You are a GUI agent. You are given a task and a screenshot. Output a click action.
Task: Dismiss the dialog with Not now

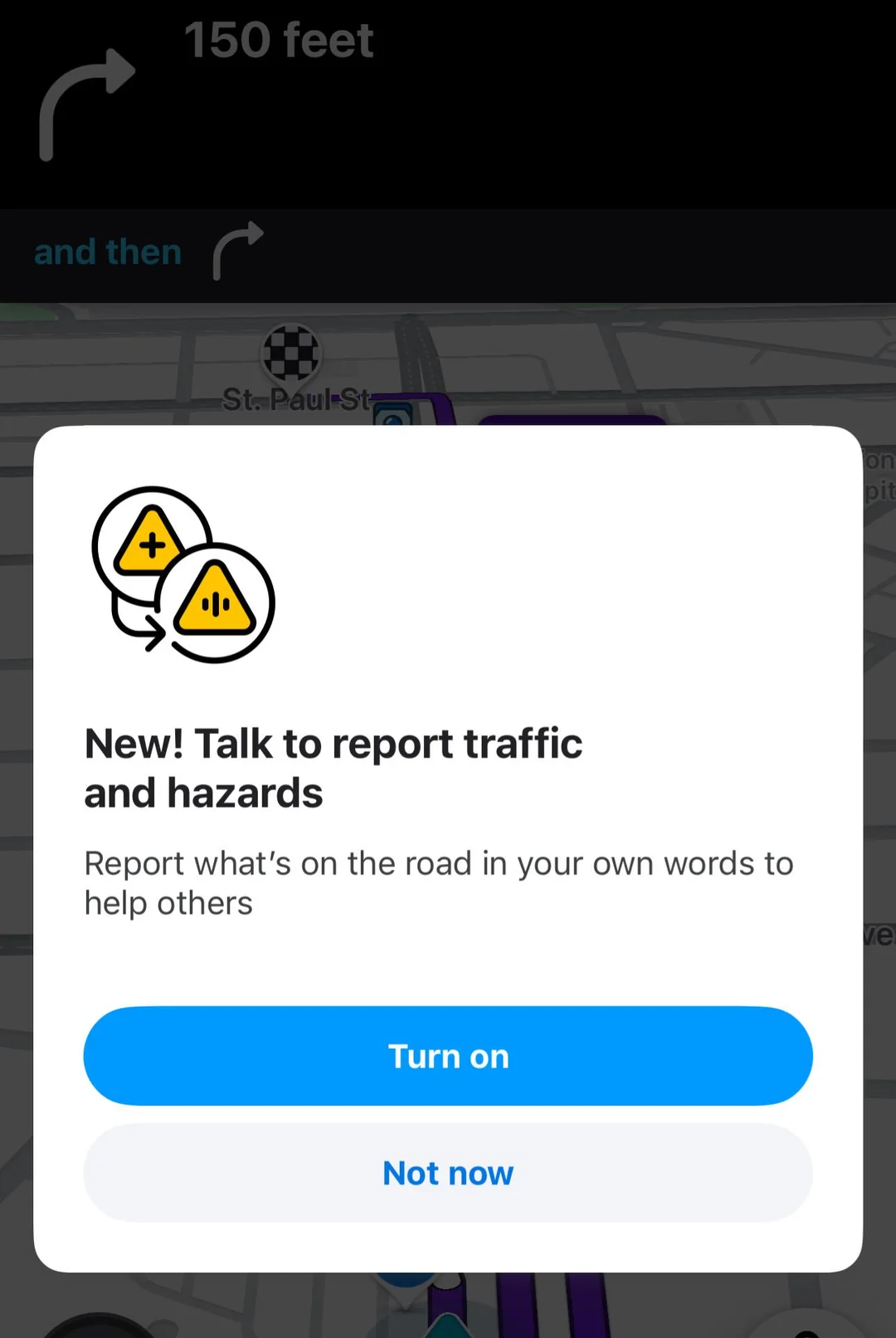[x=448, y=1173]
